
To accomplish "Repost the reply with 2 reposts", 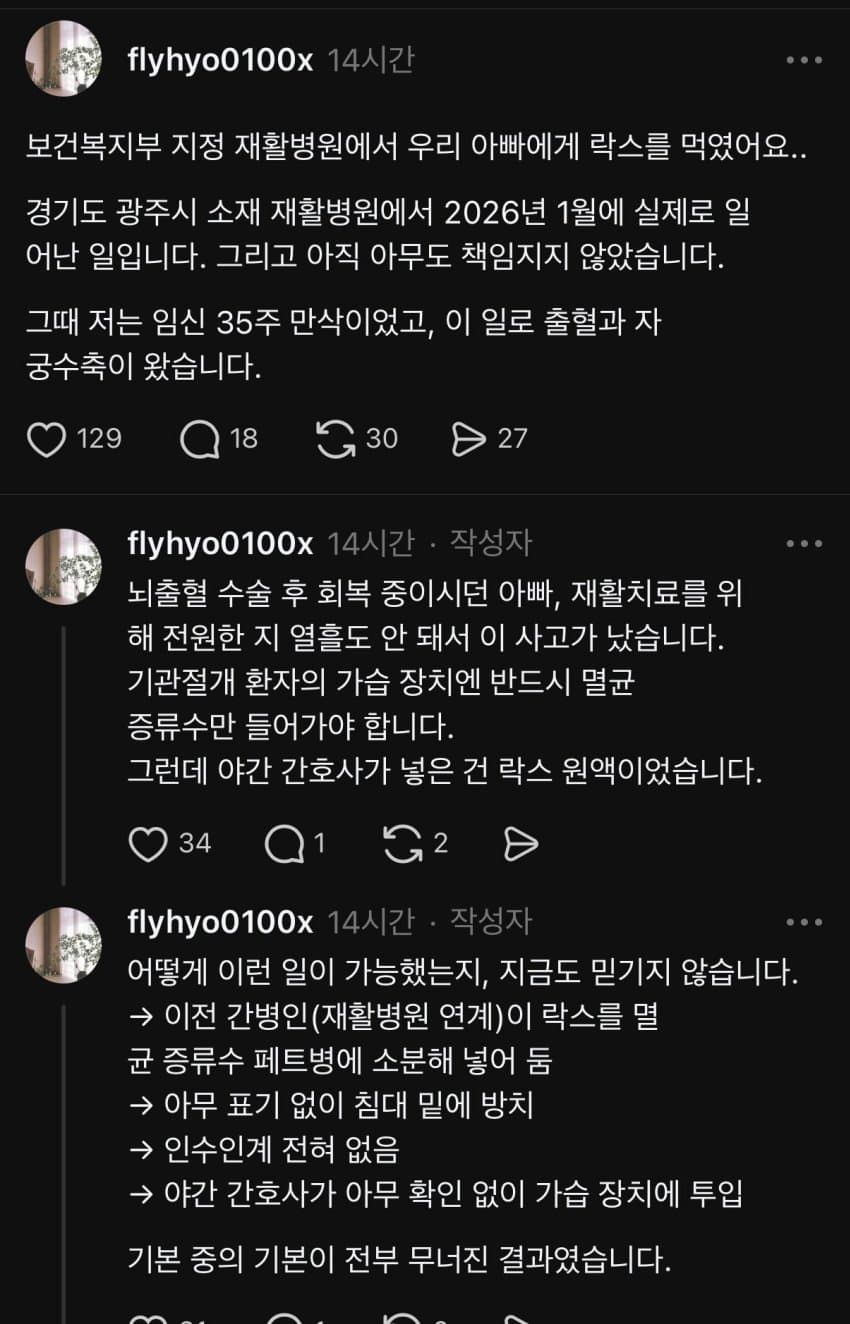I will [x=403, y=844].
